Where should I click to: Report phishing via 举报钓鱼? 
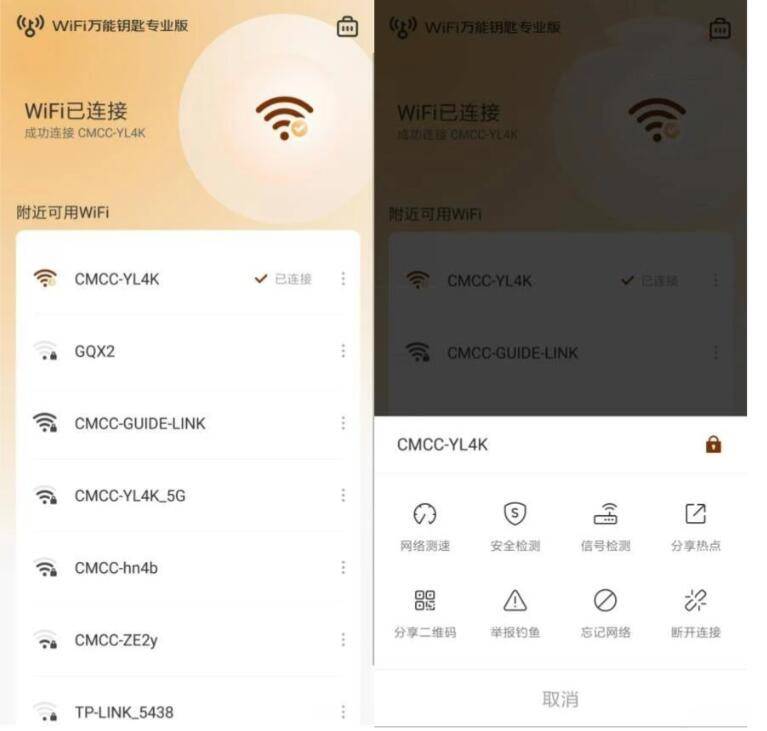tap(515, 612)
